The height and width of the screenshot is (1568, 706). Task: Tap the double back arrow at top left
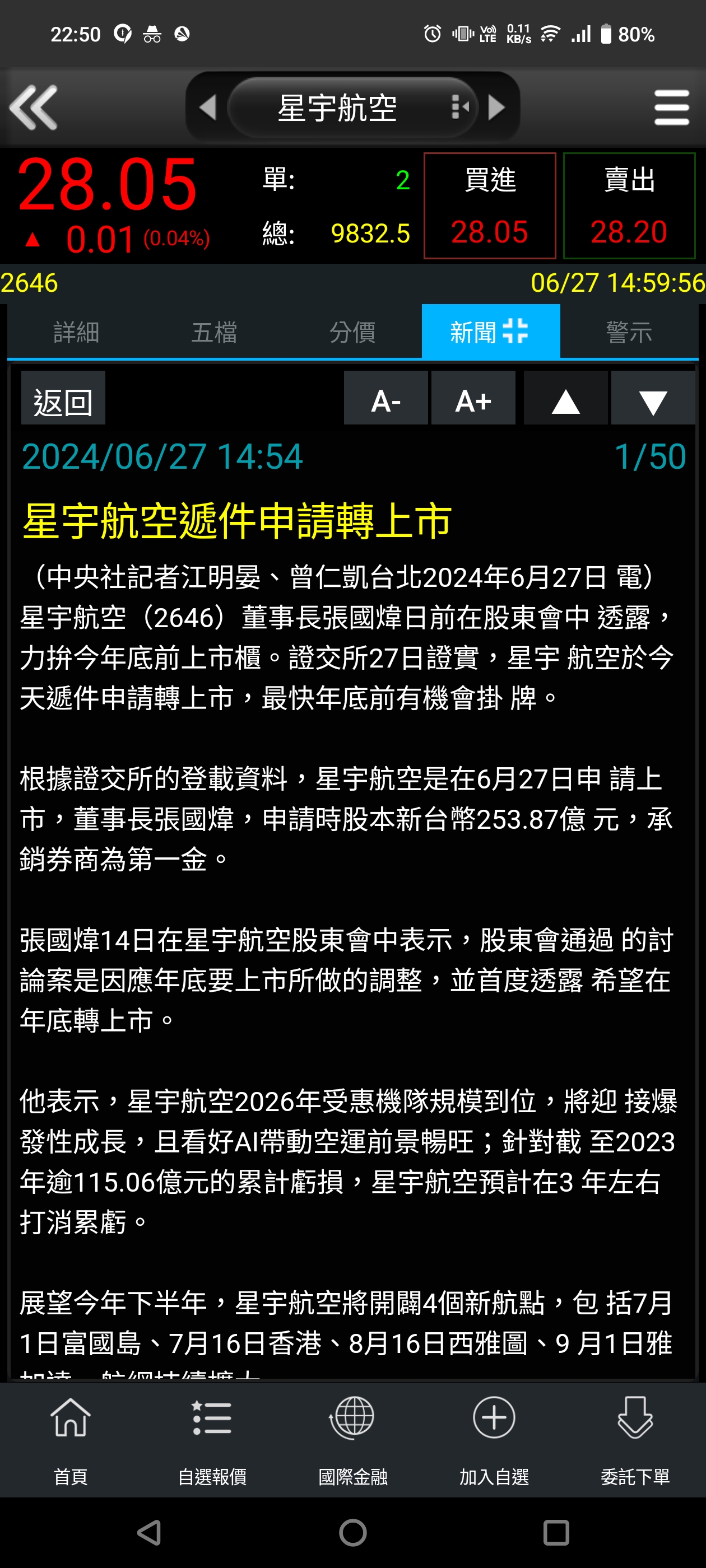coord(35,106)
